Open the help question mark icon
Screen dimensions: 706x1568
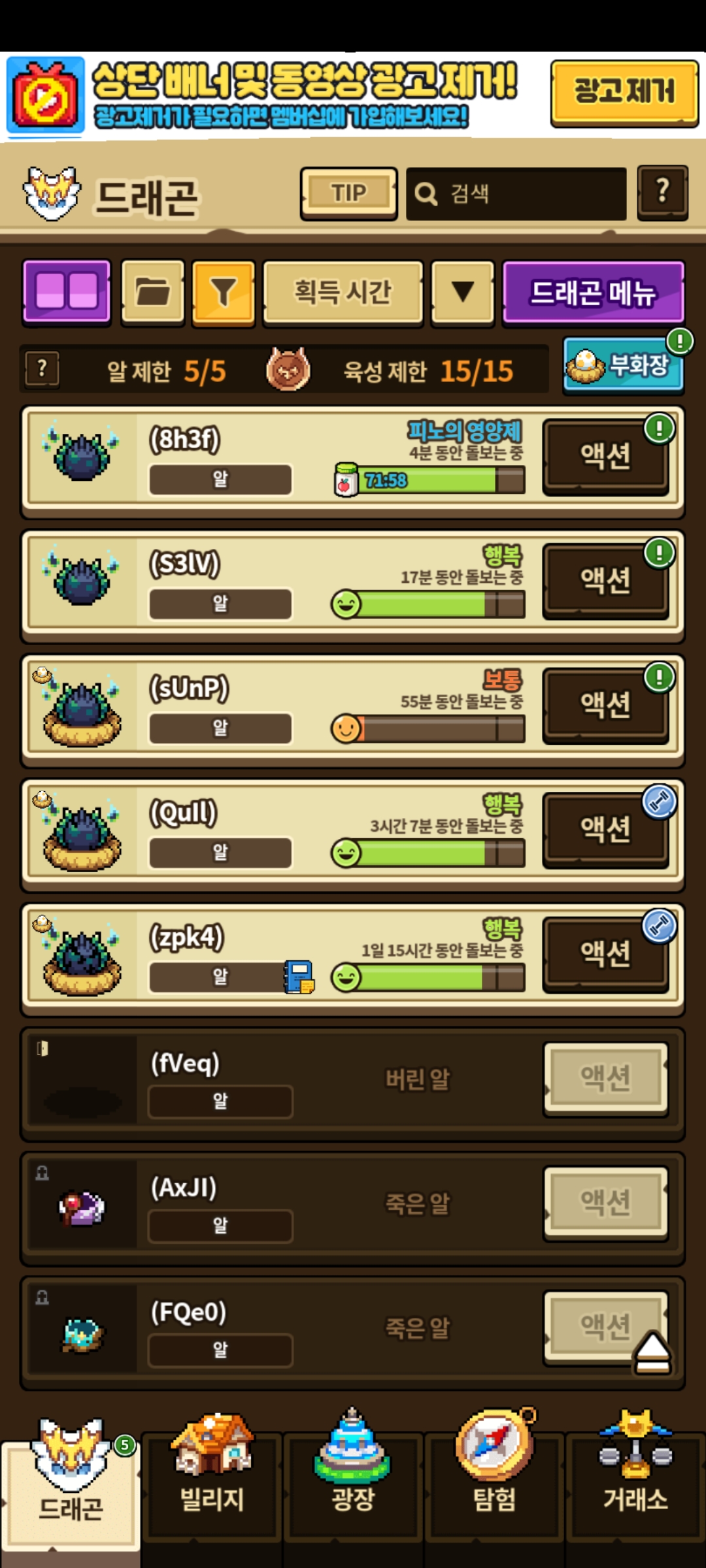(x=662, y=193)
